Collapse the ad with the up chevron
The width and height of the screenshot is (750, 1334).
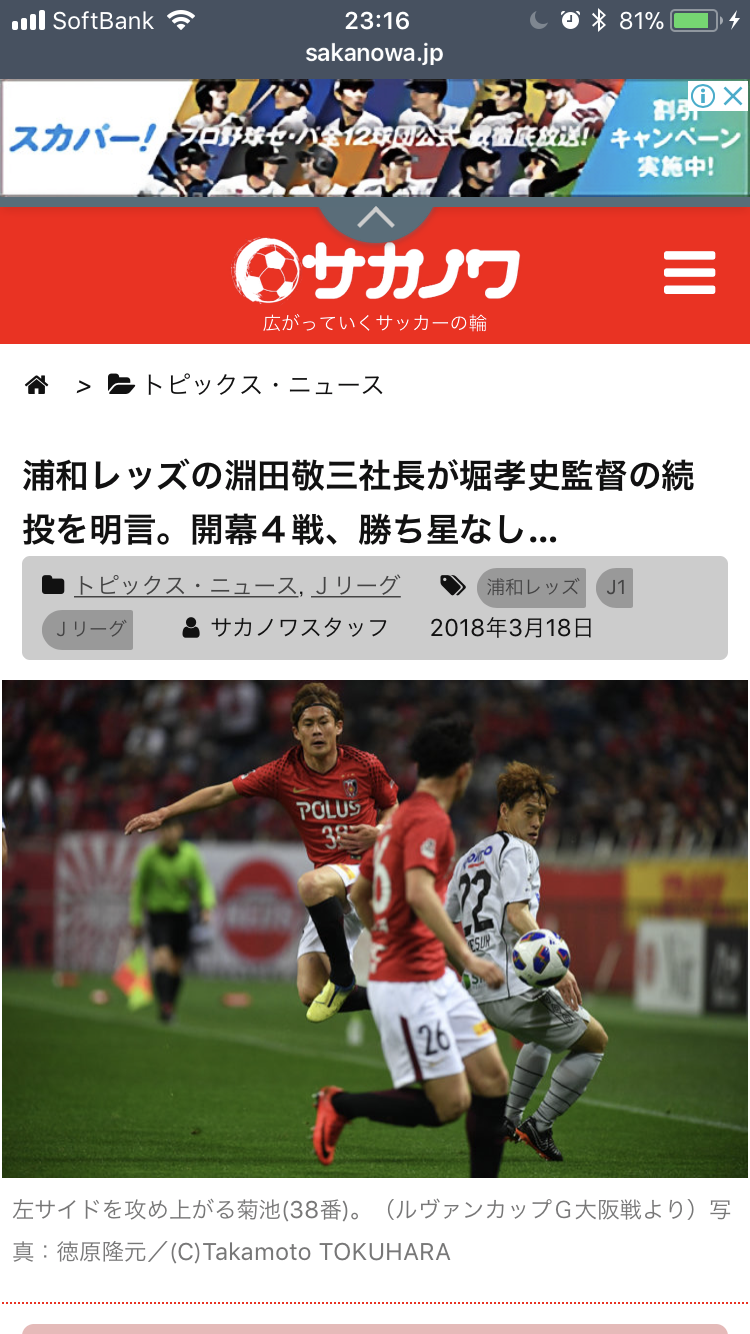click(375, 216)
